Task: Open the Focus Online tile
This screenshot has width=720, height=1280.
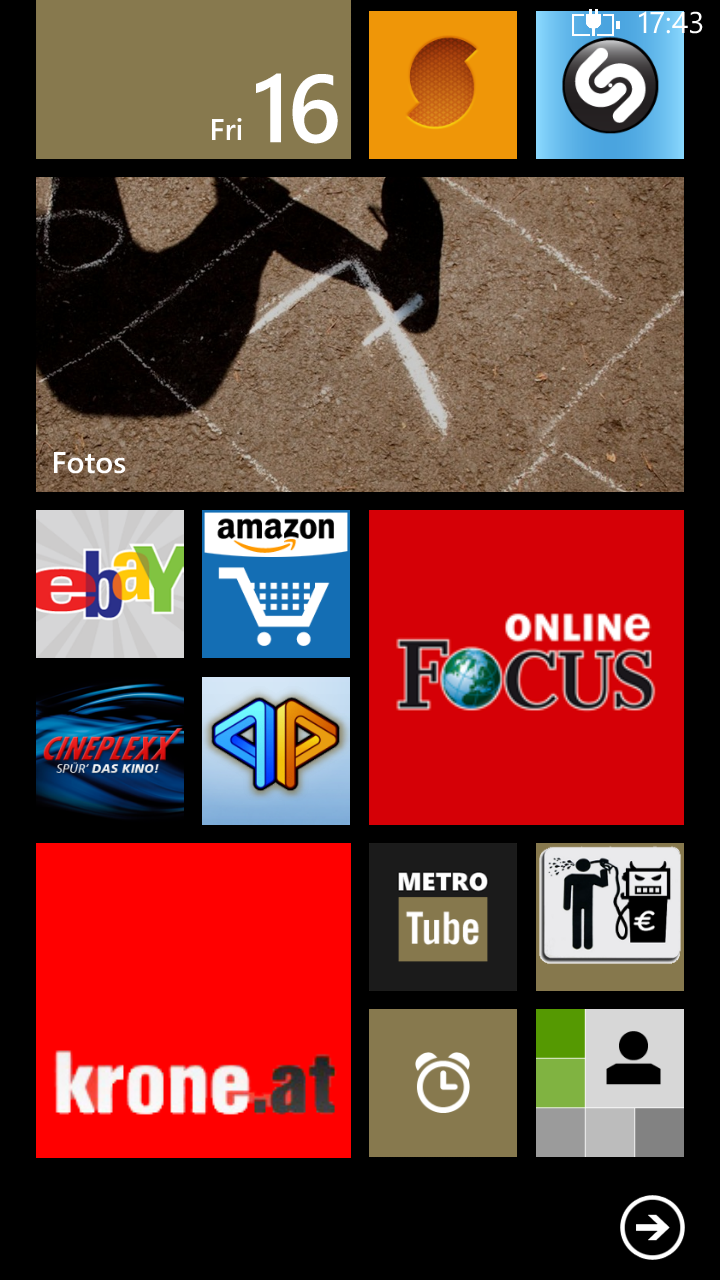Action: click(x=526, y=667)
